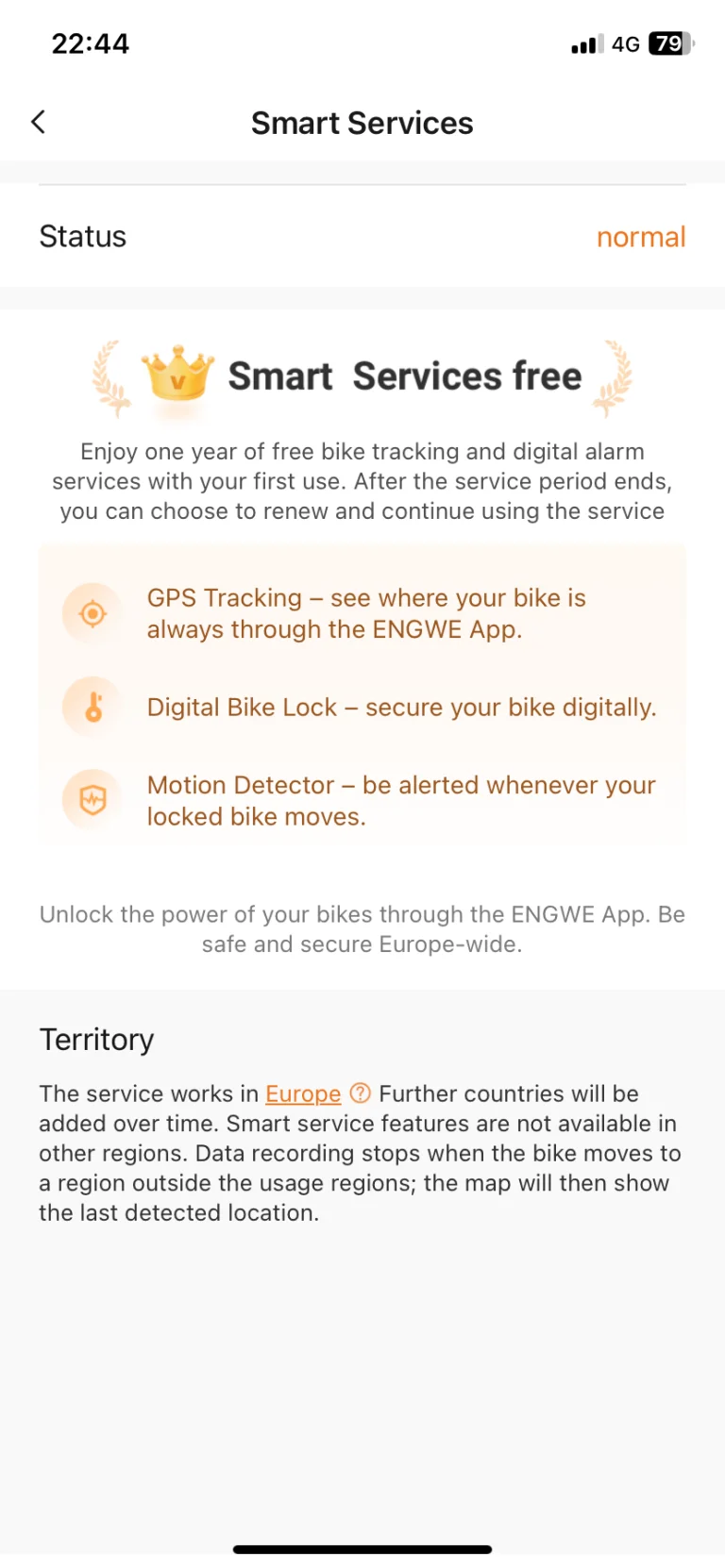The width and height of the screenshot is (725, 1568).
Task: Go back from Smart Services
Action: 39,122
